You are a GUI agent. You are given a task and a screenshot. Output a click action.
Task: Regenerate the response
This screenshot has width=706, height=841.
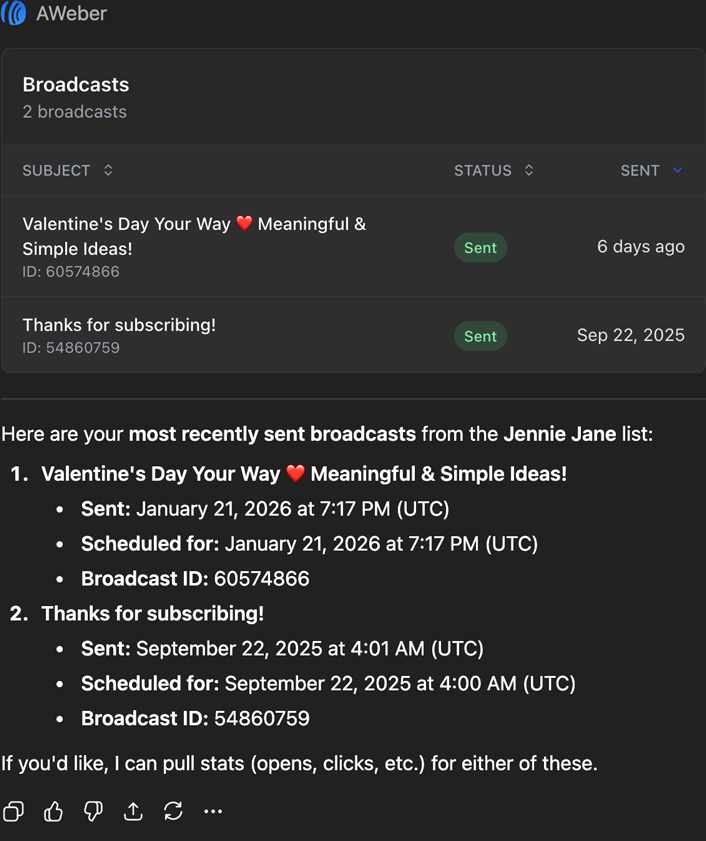pos(173,811)
